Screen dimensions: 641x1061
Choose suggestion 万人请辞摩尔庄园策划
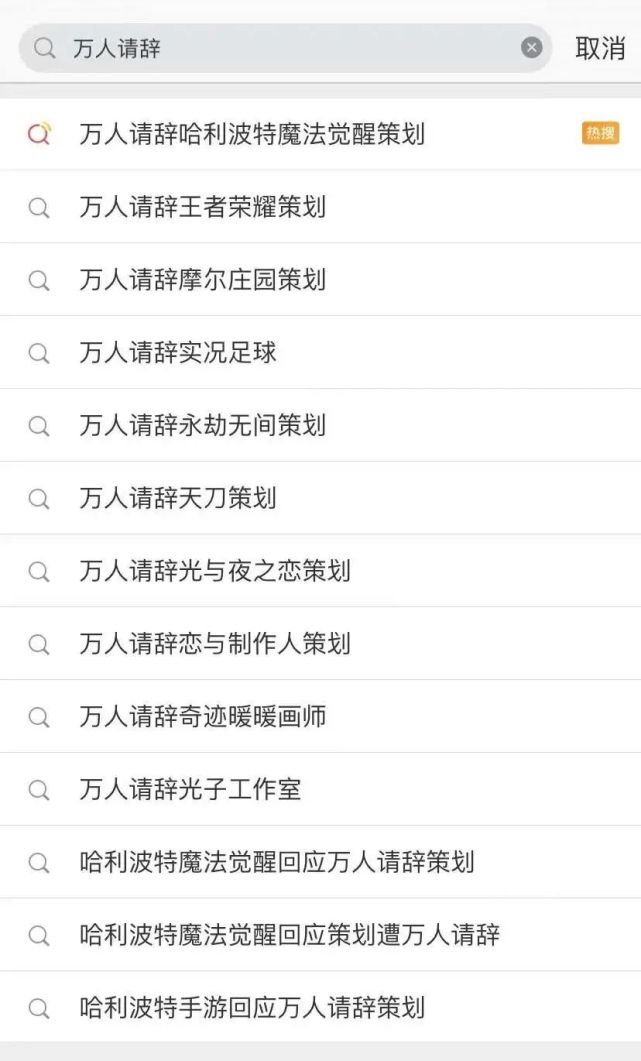(x=203, y=280)
